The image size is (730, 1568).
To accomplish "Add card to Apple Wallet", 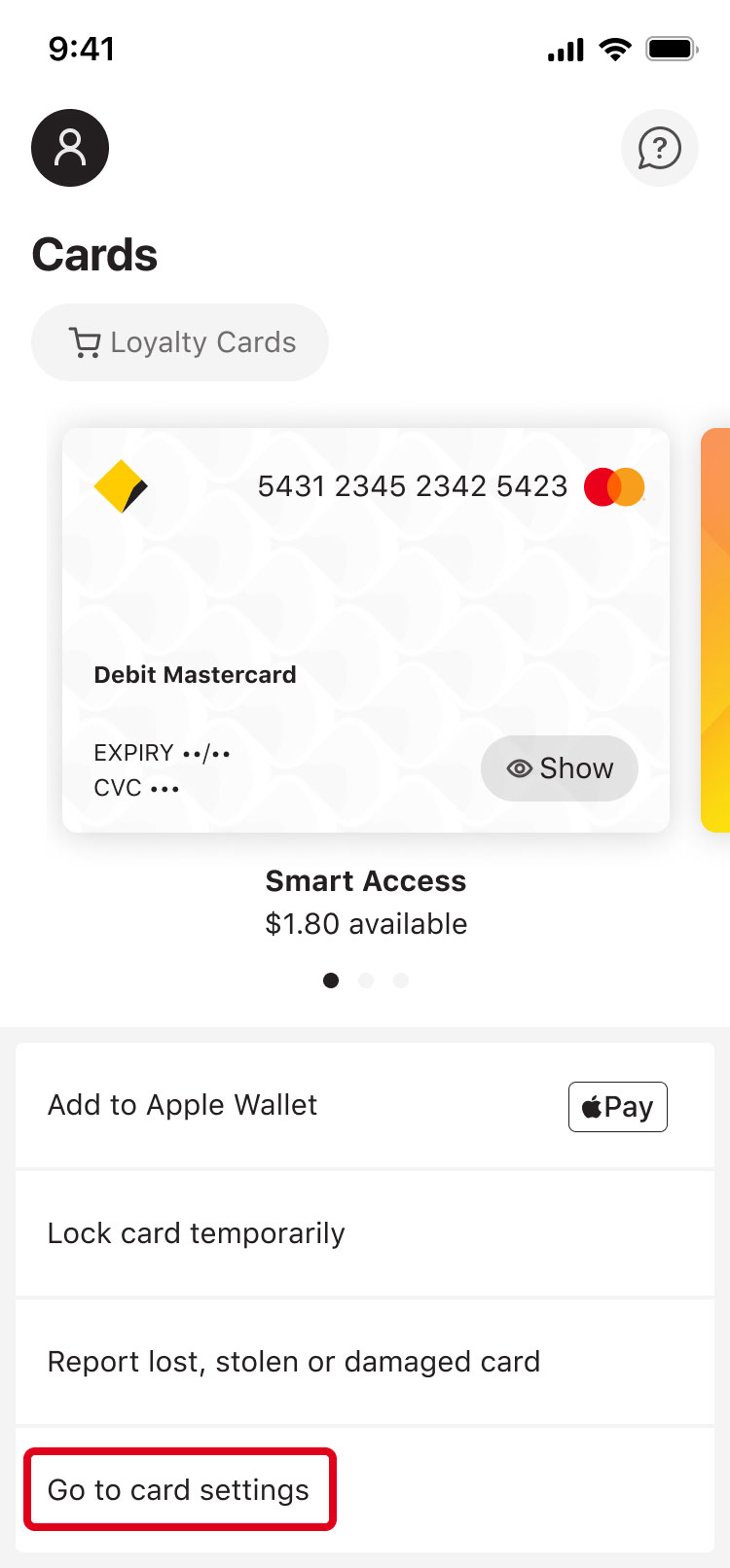I will pos(365,1106).
